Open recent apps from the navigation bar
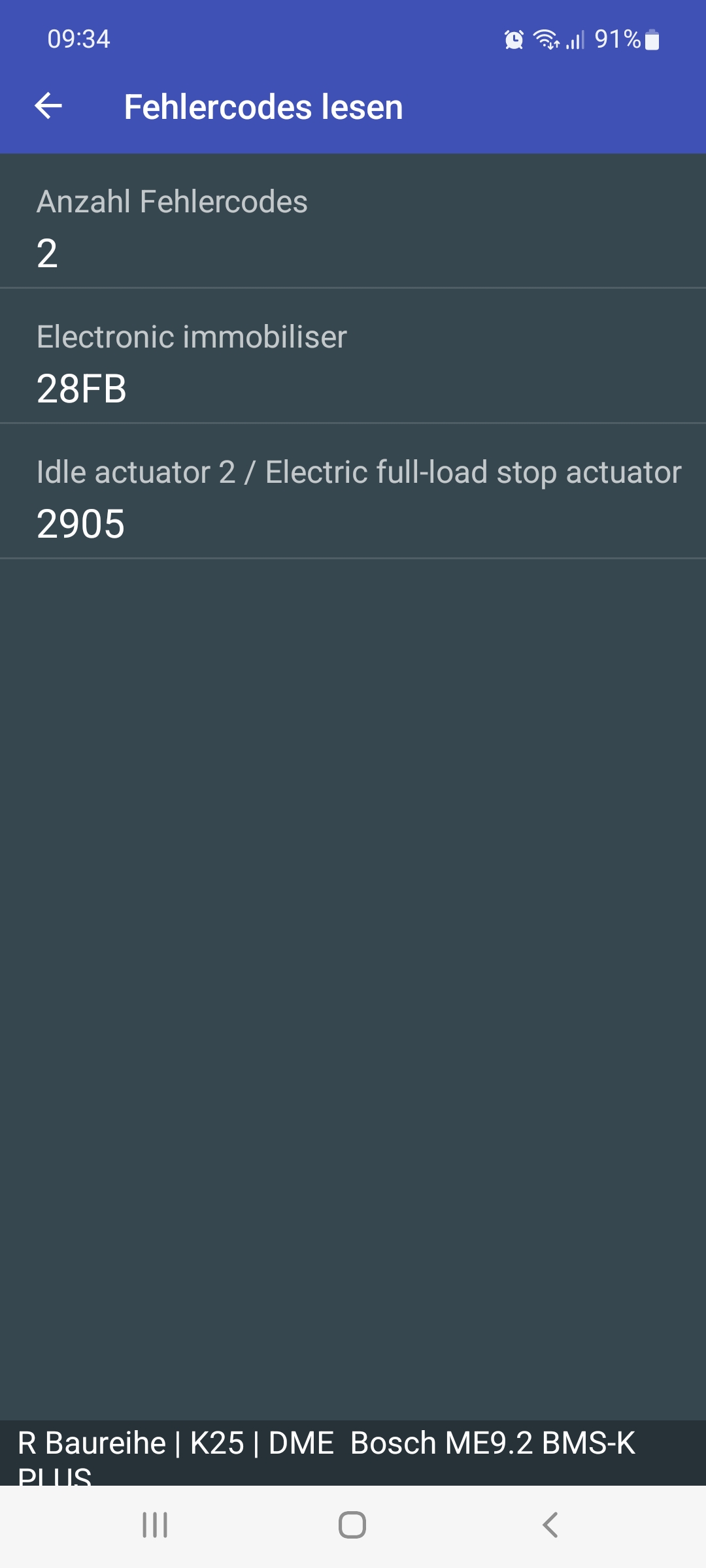This screenshot has height=1568, width=706. tap(155, 1525)
